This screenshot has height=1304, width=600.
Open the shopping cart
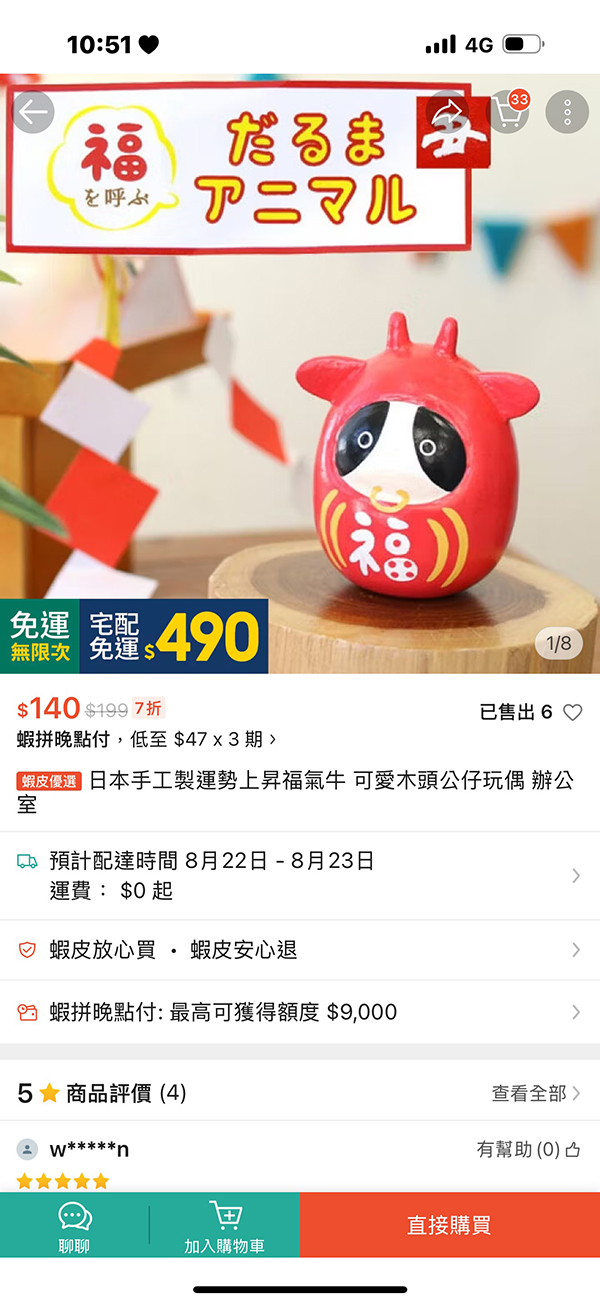click(x=508, y=112)
